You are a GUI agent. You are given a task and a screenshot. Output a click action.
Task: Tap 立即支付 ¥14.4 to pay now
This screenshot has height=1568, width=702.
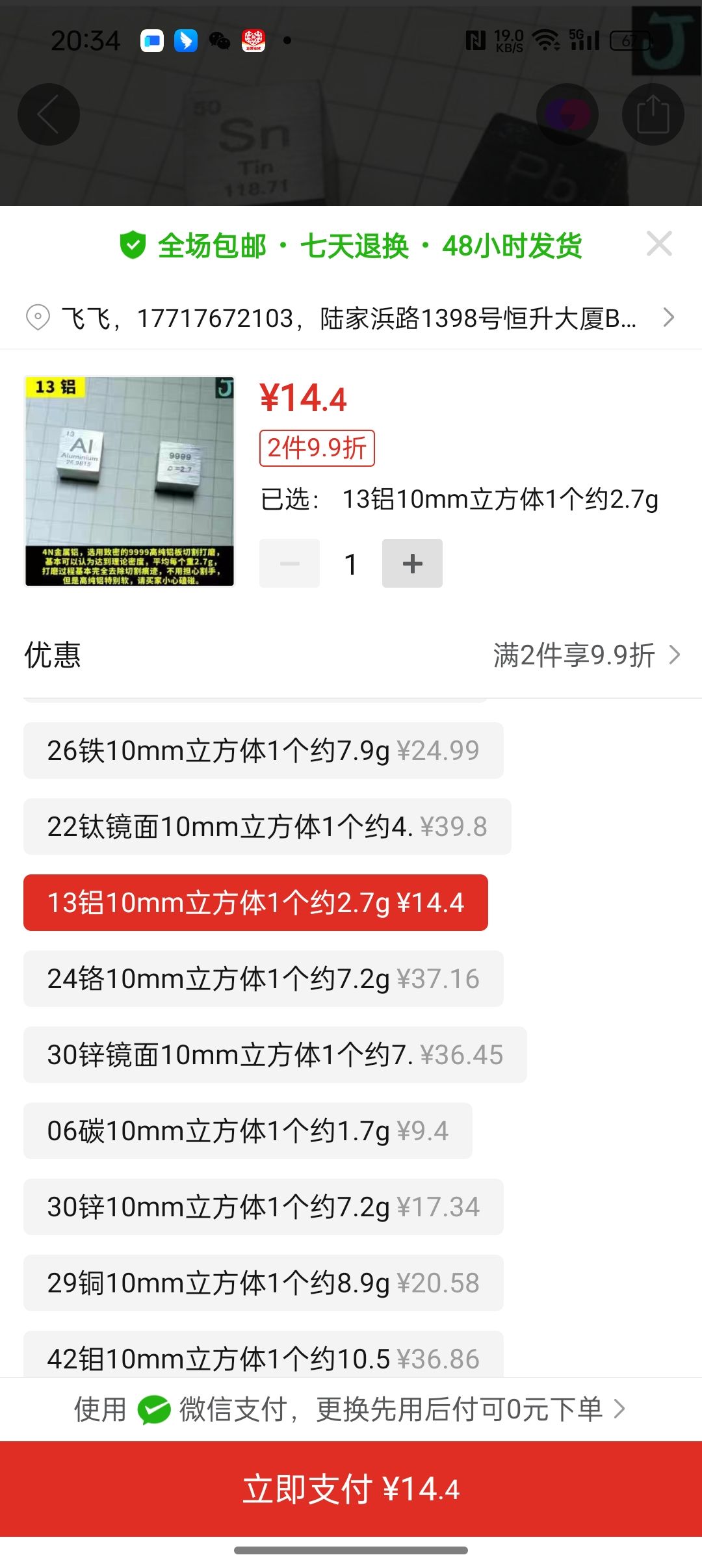click(x=351, y=1489)
